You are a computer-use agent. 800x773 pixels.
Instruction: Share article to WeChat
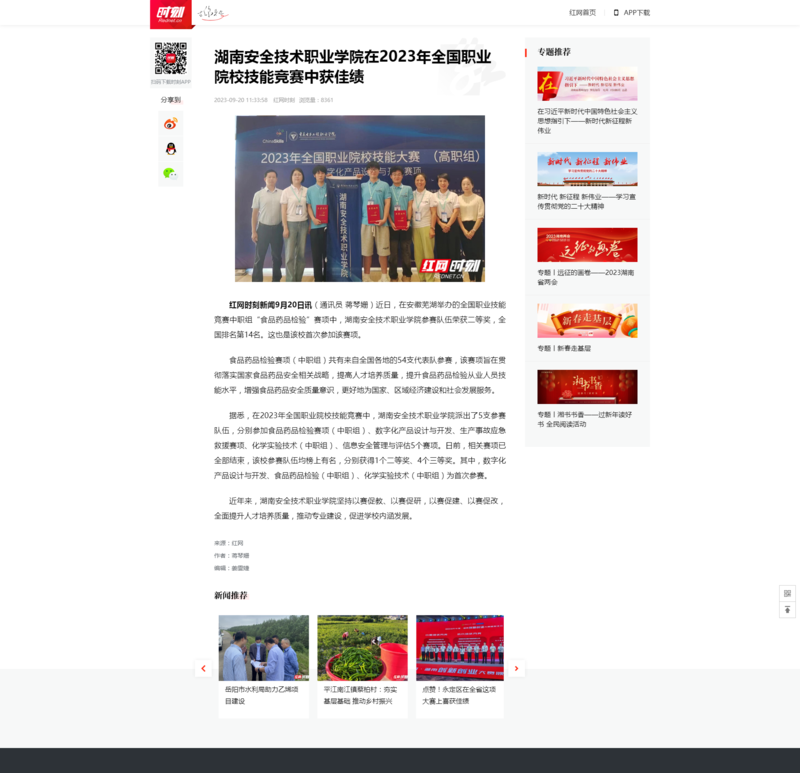click(170, 172)
